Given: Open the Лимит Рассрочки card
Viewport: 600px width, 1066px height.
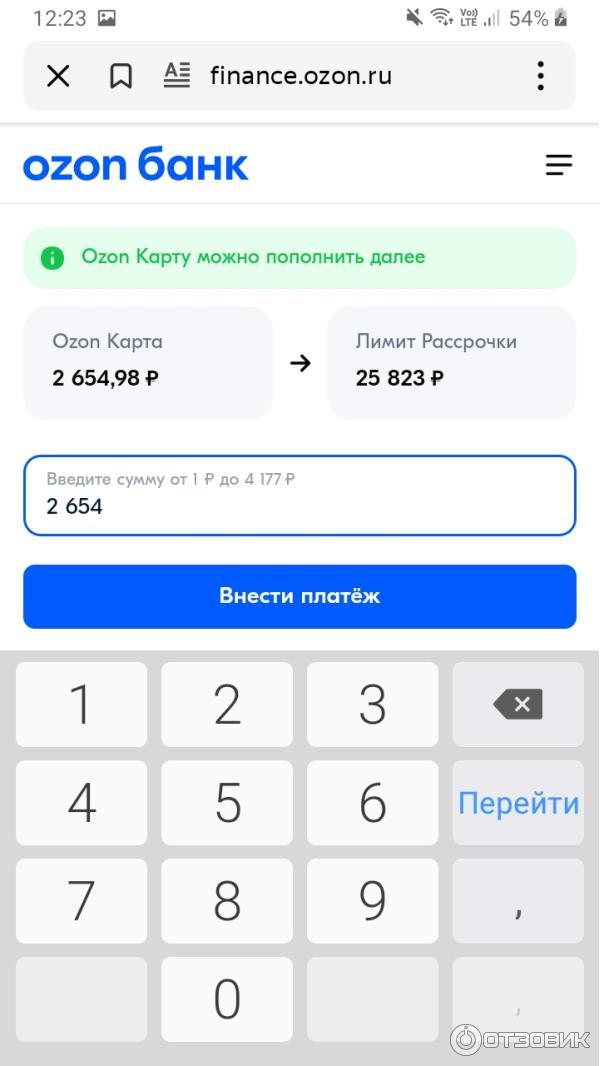Looking at the screenshot, I should 451,362.
